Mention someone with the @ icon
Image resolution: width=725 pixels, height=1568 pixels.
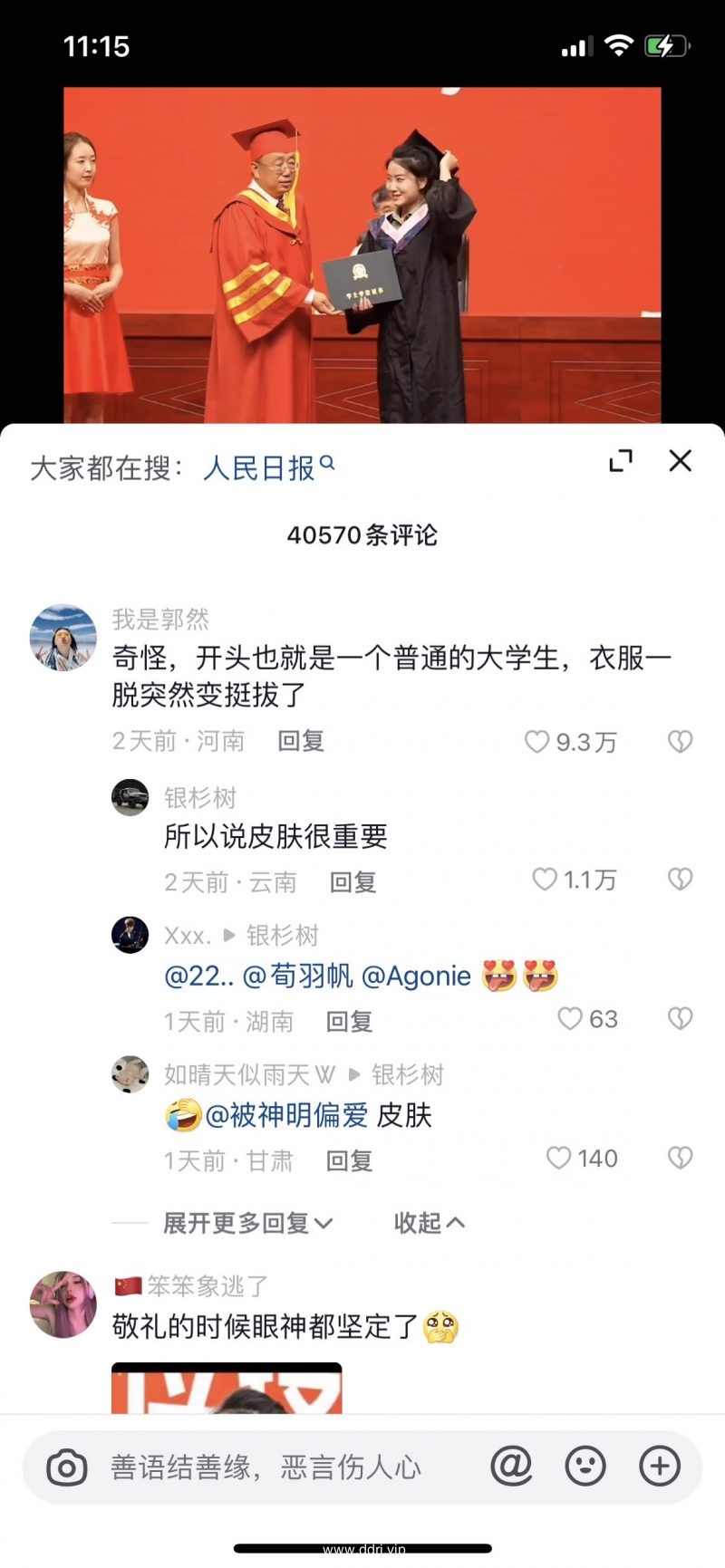(511, 1466)
